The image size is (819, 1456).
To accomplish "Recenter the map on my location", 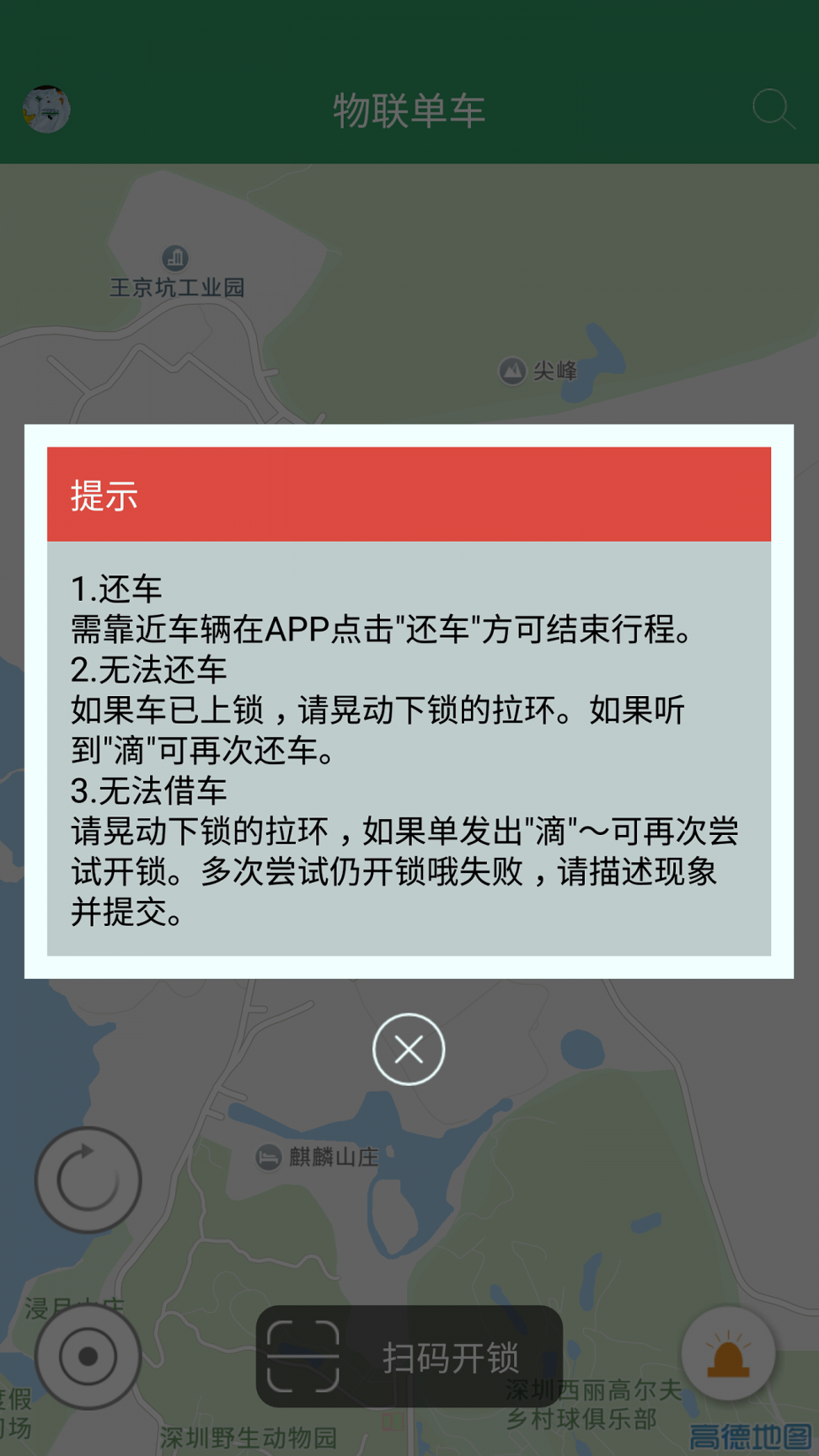I will click(88, 1357).
